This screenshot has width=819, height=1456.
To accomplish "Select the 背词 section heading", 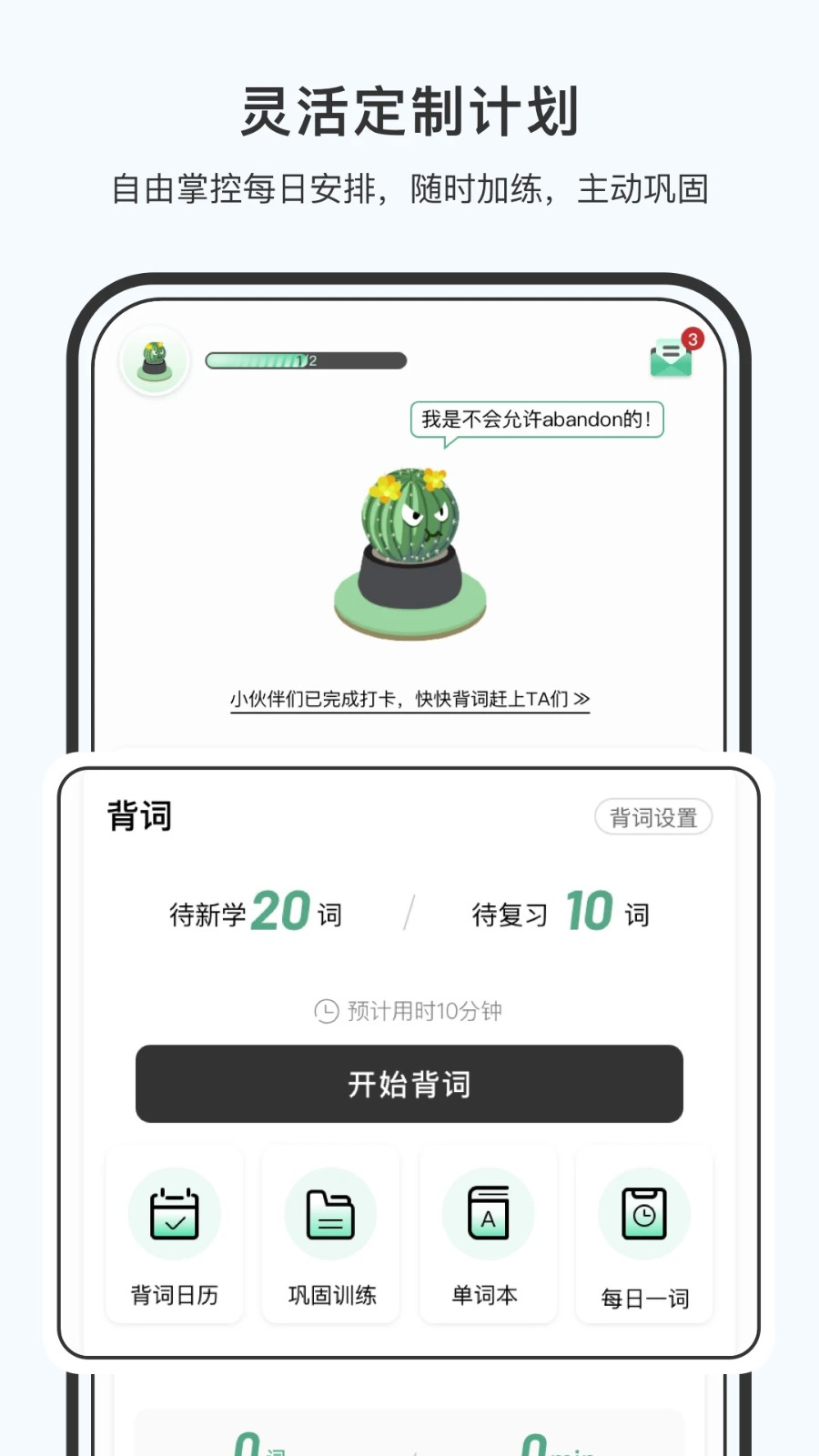I will coord(138,816).
